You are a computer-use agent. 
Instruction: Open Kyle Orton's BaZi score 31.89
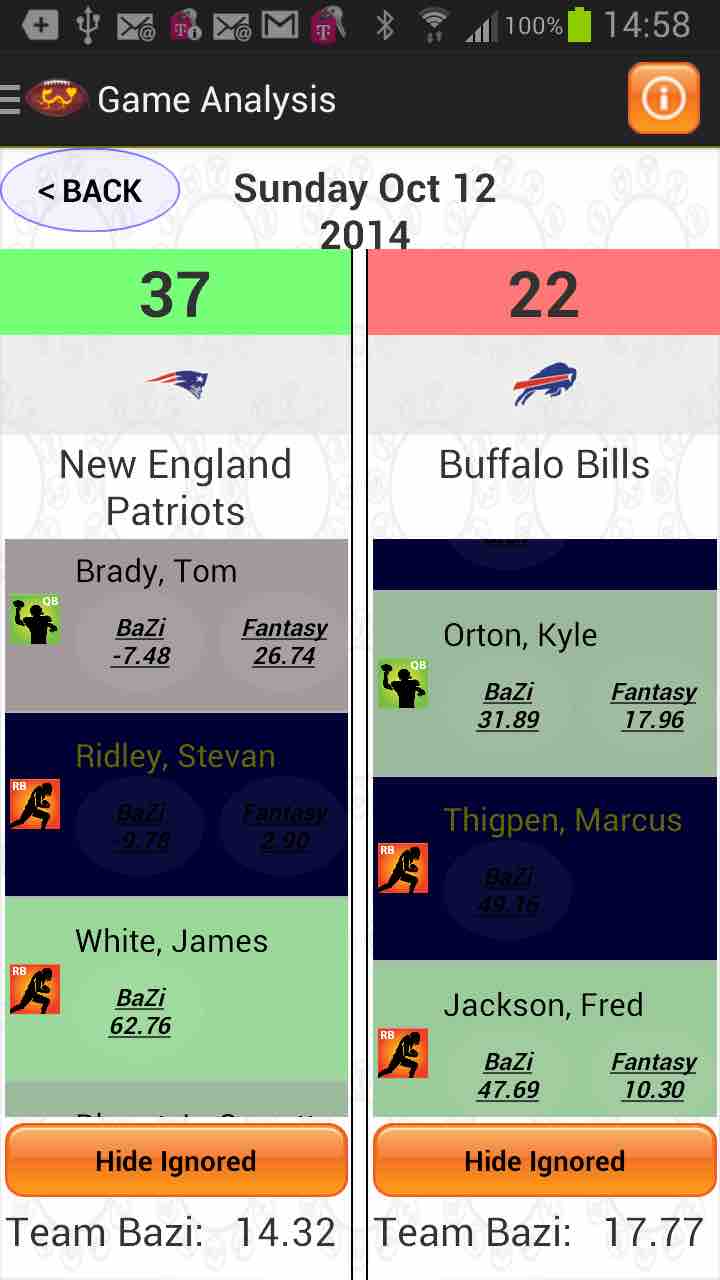pos(508,706)
